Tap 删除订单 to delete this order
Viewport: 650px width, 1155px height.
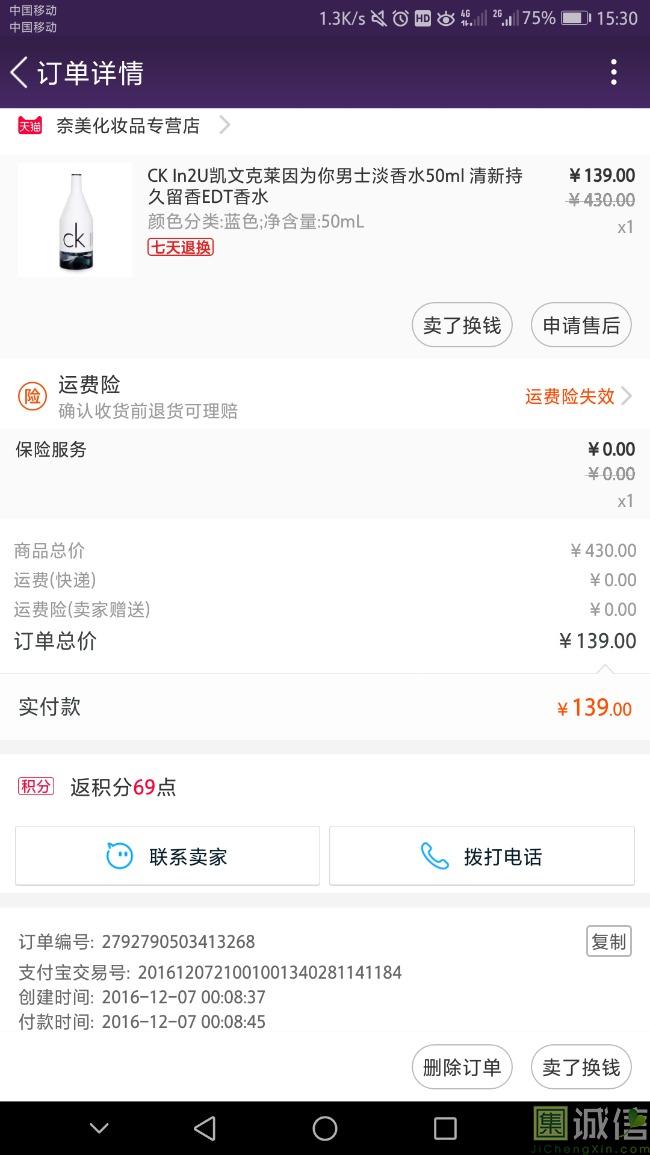coord(462,1067)
